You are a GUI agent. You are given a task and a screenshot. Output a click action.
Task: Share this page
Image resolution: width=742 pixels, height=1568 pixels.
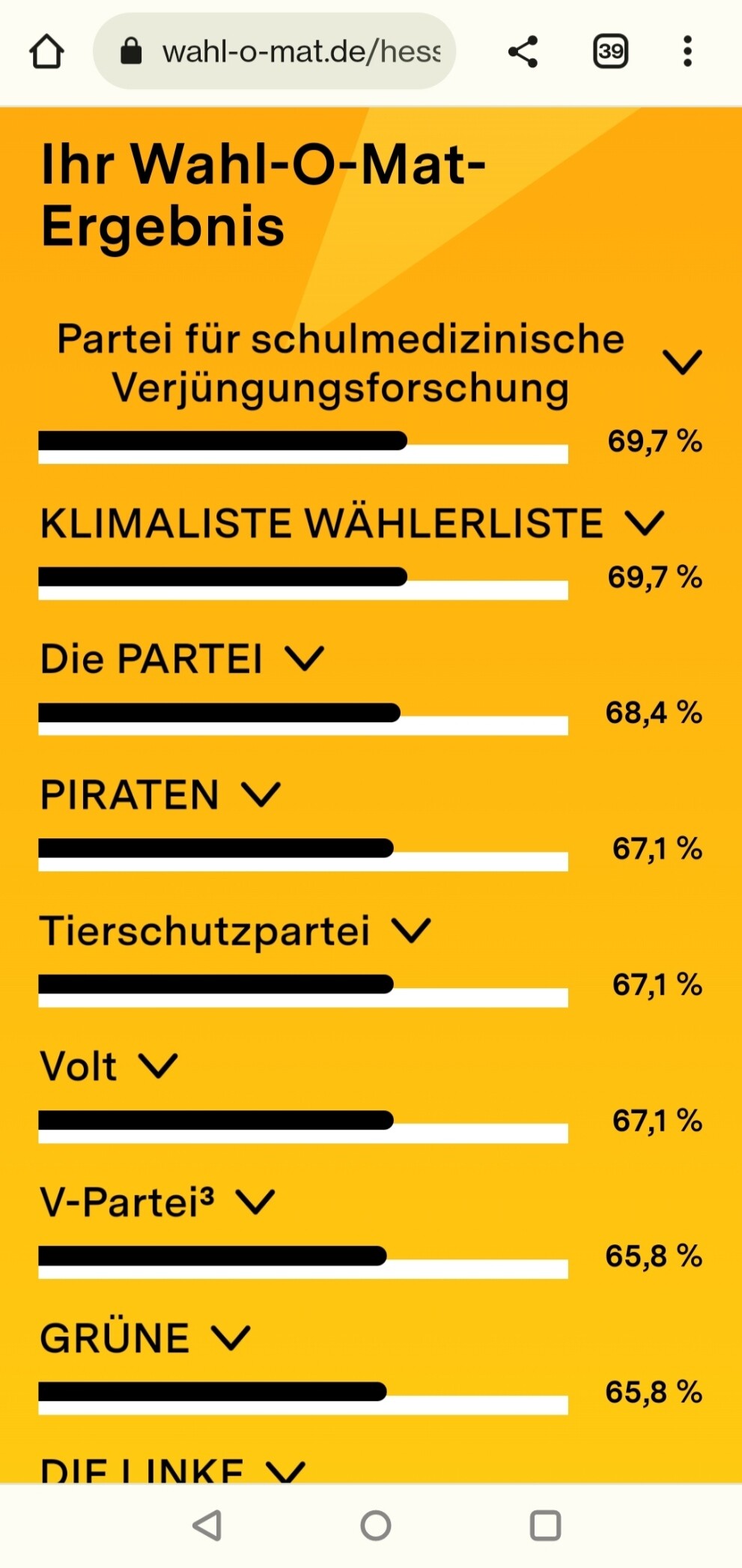pos(523,52)
